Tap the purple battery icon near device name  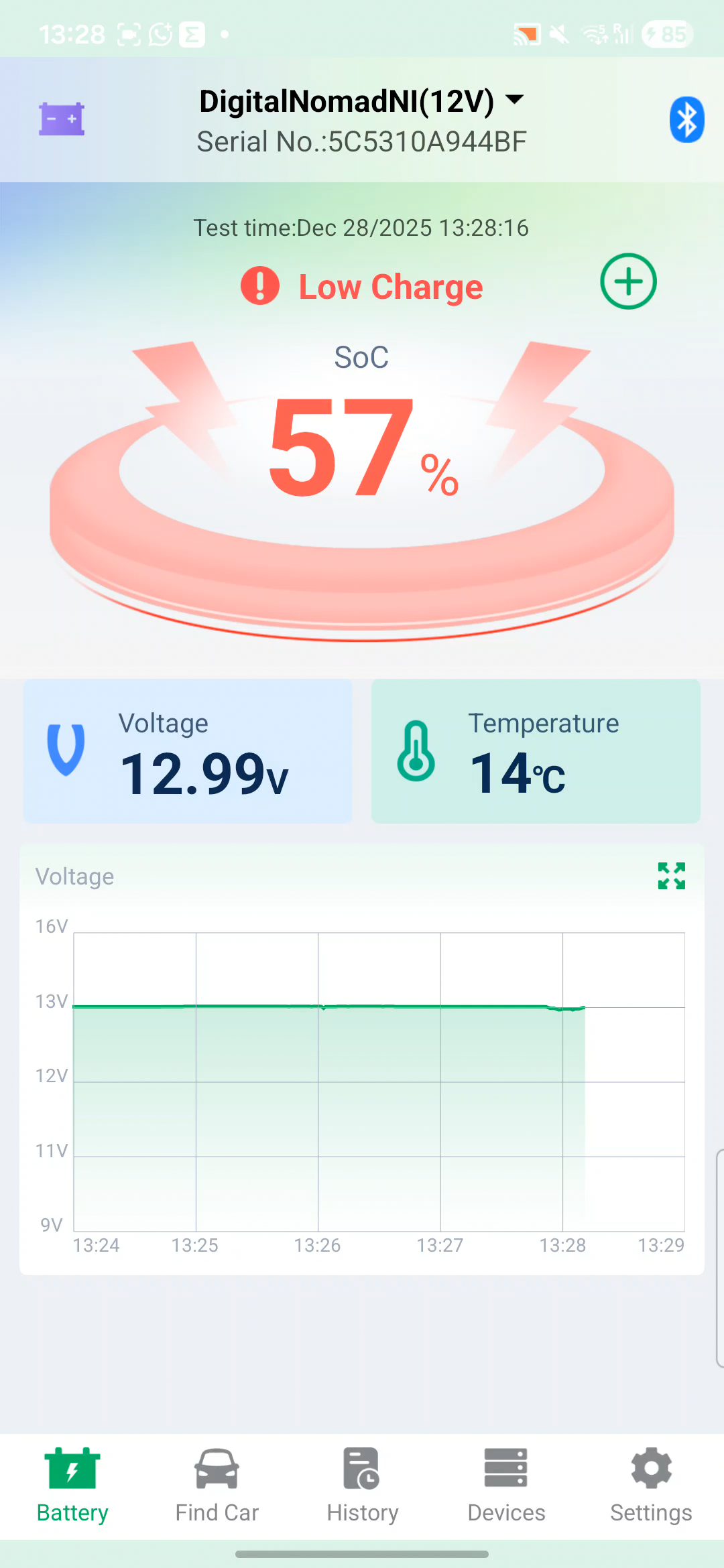click(61, 119)
